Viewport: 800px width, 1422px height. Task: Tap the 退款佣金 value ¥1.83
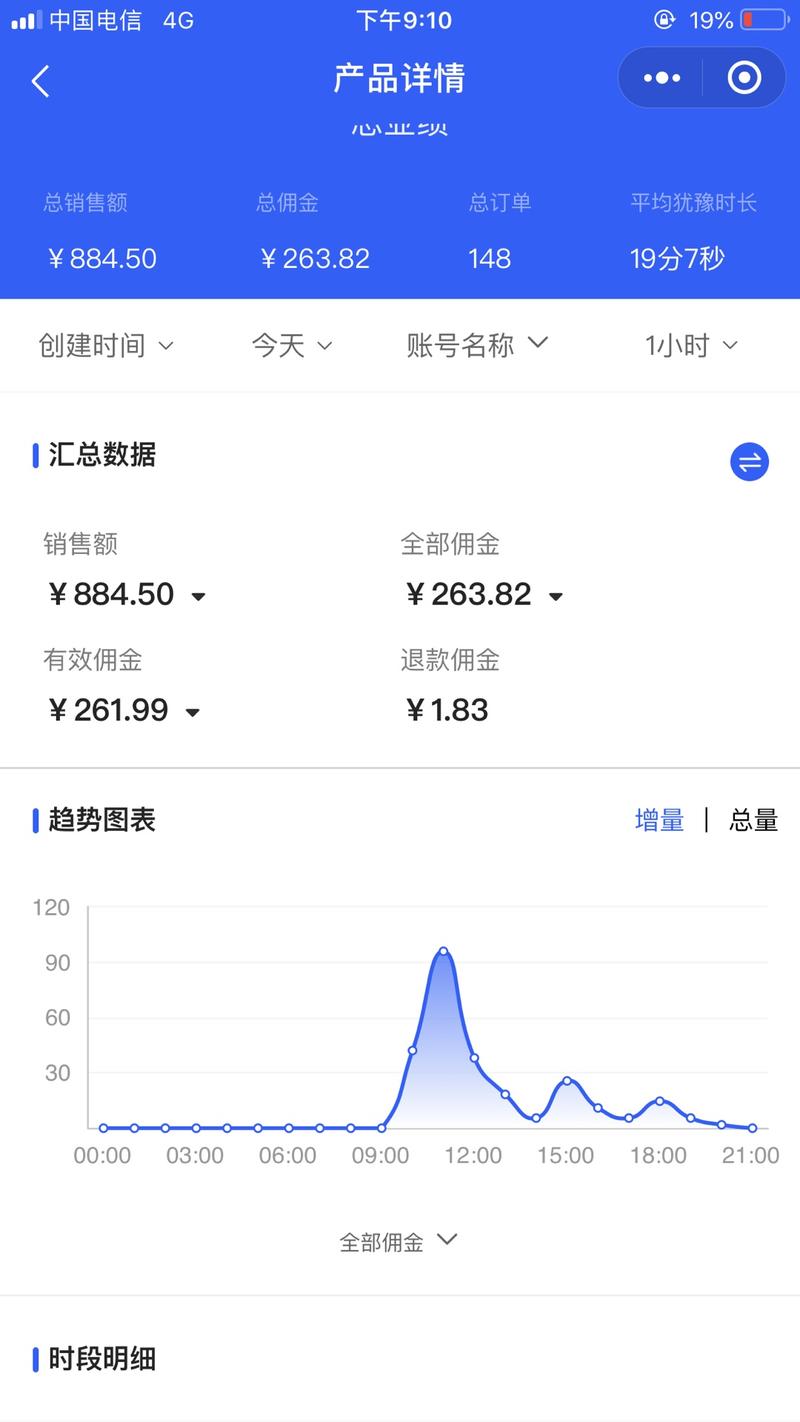point(447,710)
